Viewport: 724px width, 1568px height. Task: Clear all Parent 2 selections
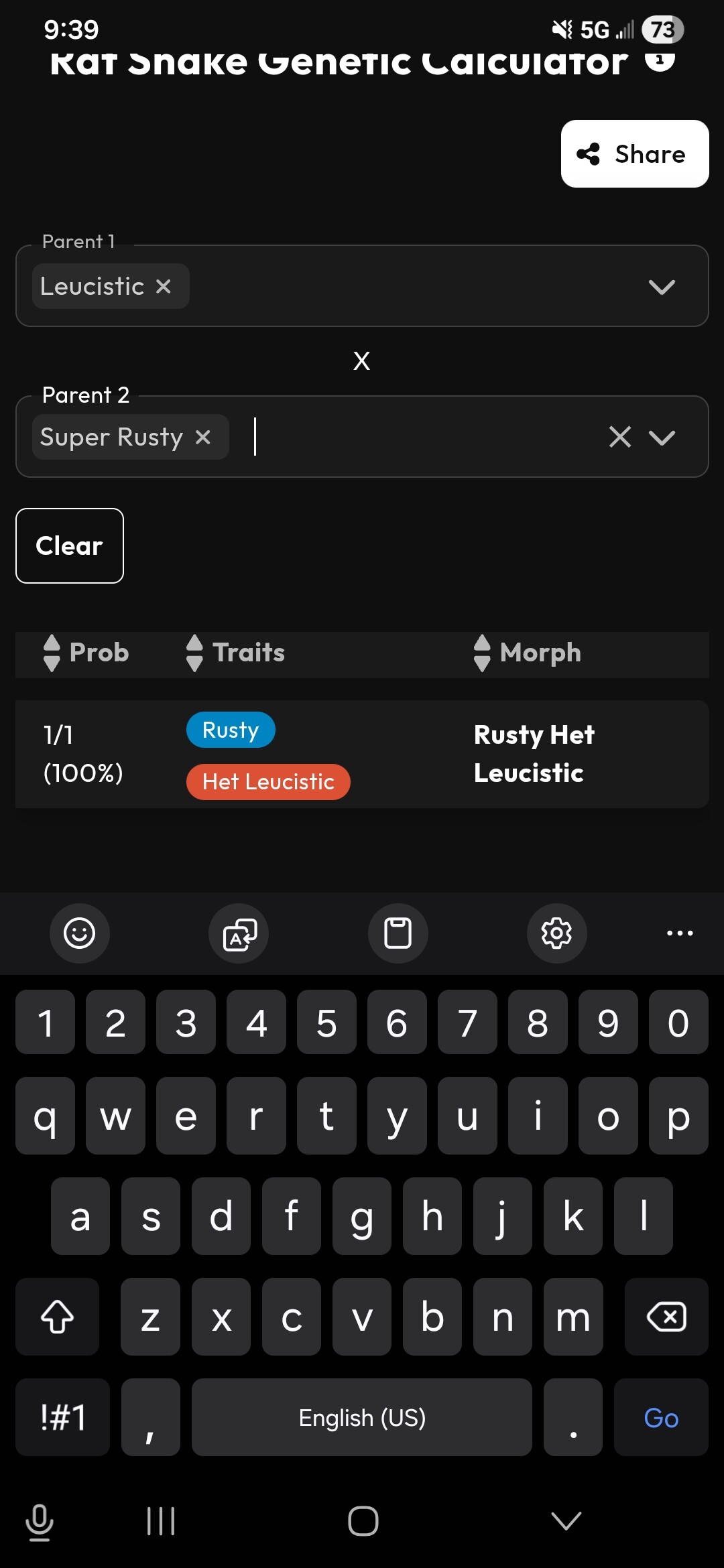point(620,438)
